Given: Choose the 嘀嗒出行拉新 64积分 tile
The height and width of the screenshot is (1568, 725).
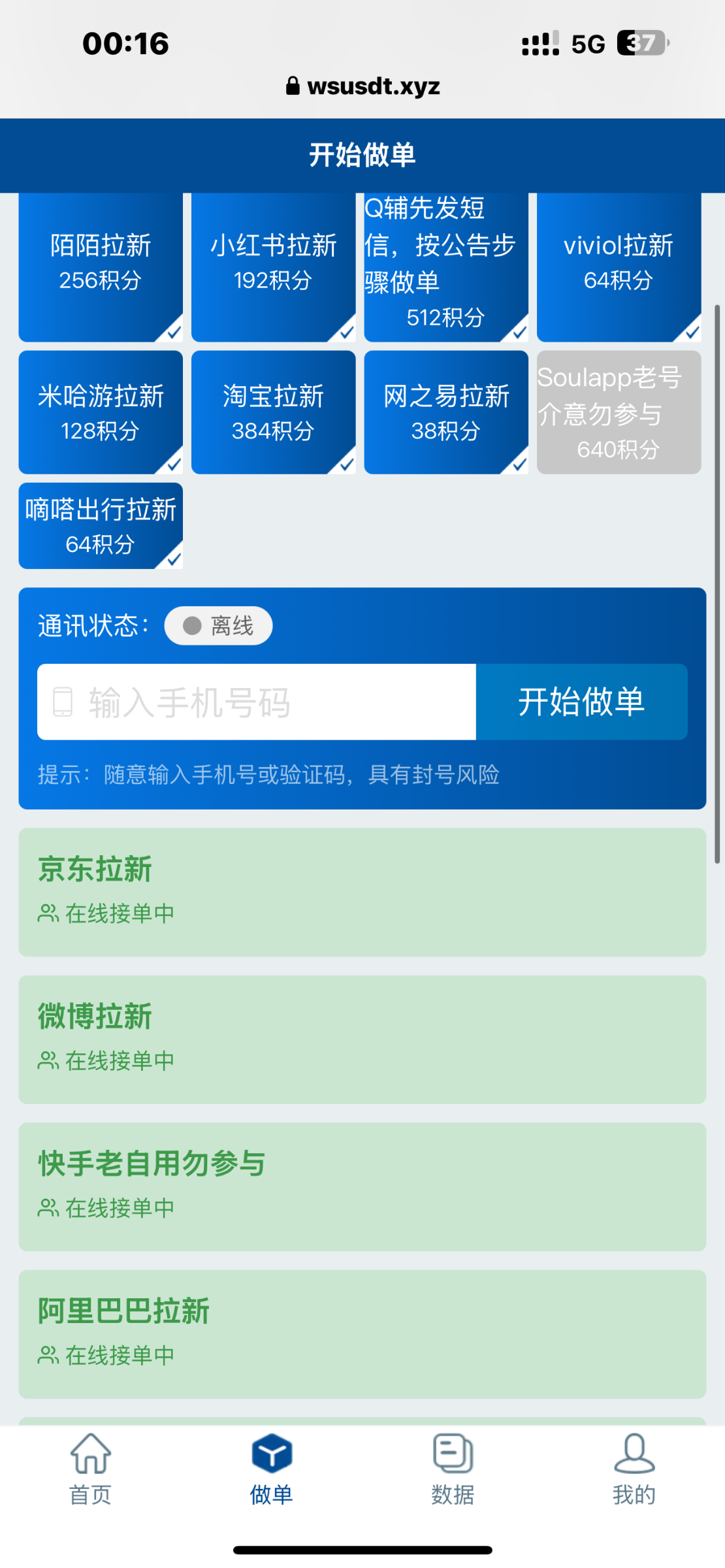Looking at the screenshot, I should 101,525.
